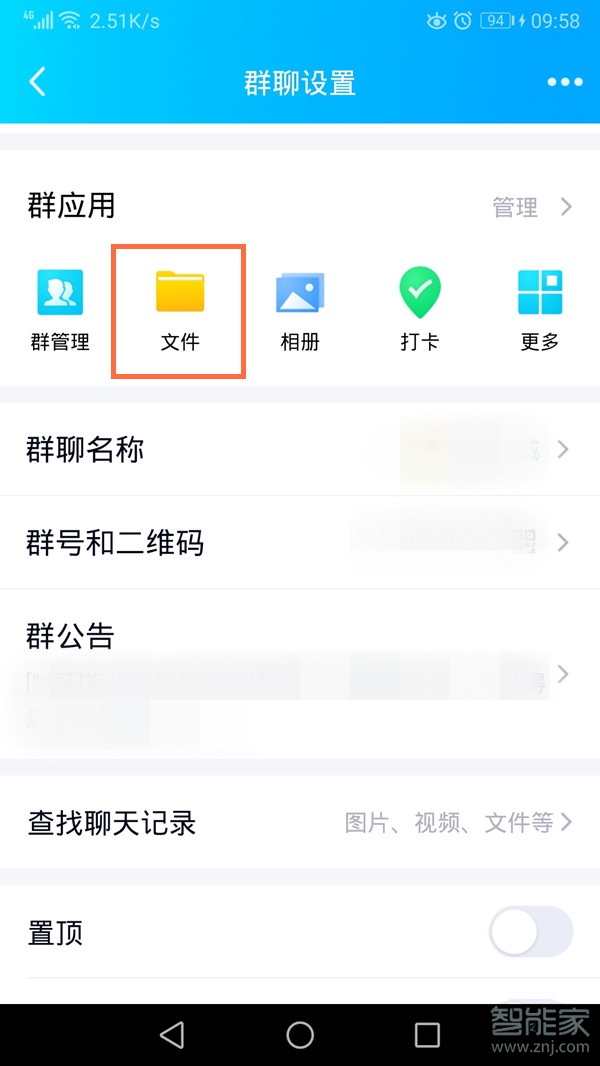View the 群公告 announcement

[300, 672]
